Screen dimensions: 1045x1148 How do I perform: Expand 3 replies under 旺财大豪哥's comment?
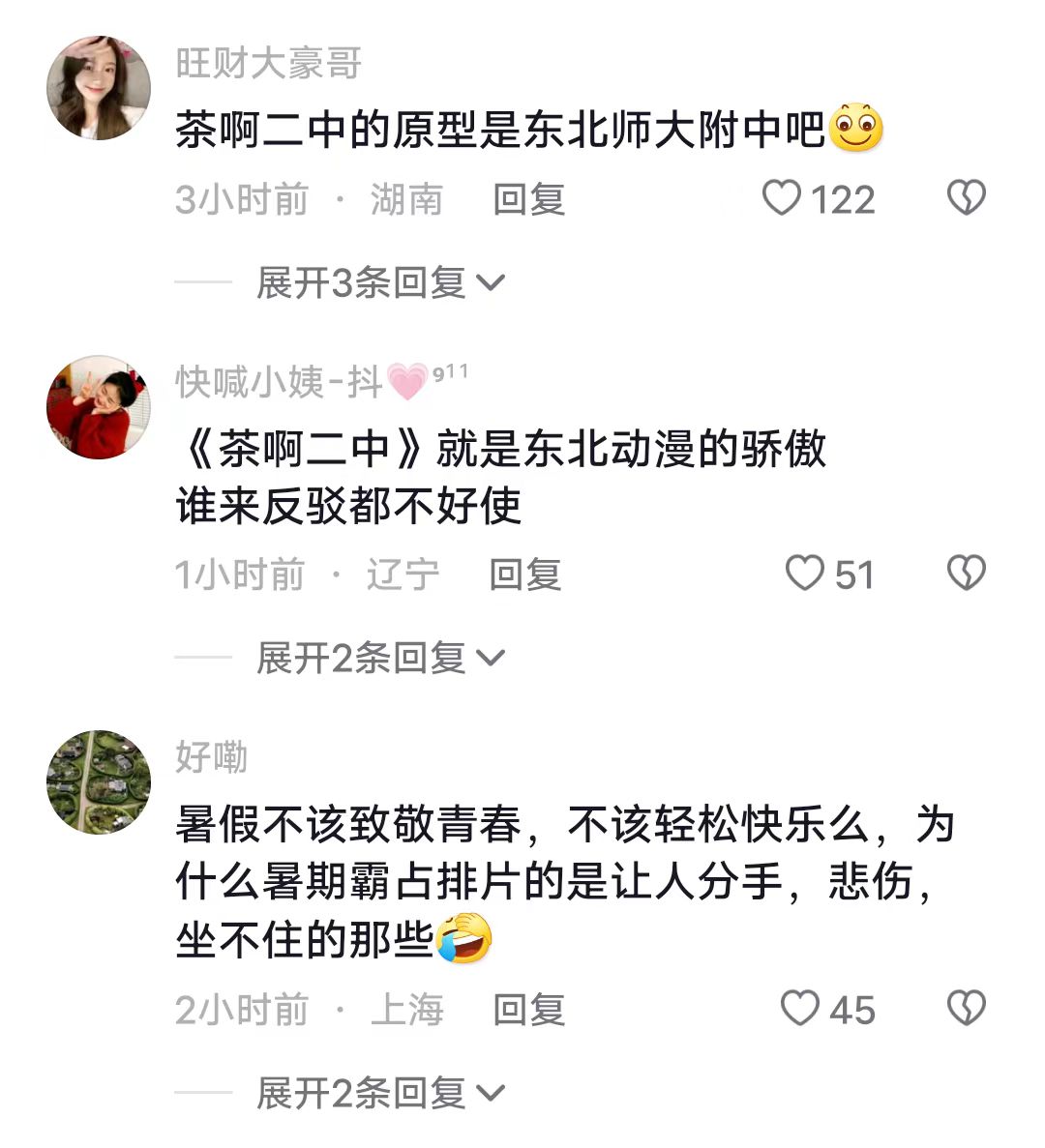pos(380,282)
